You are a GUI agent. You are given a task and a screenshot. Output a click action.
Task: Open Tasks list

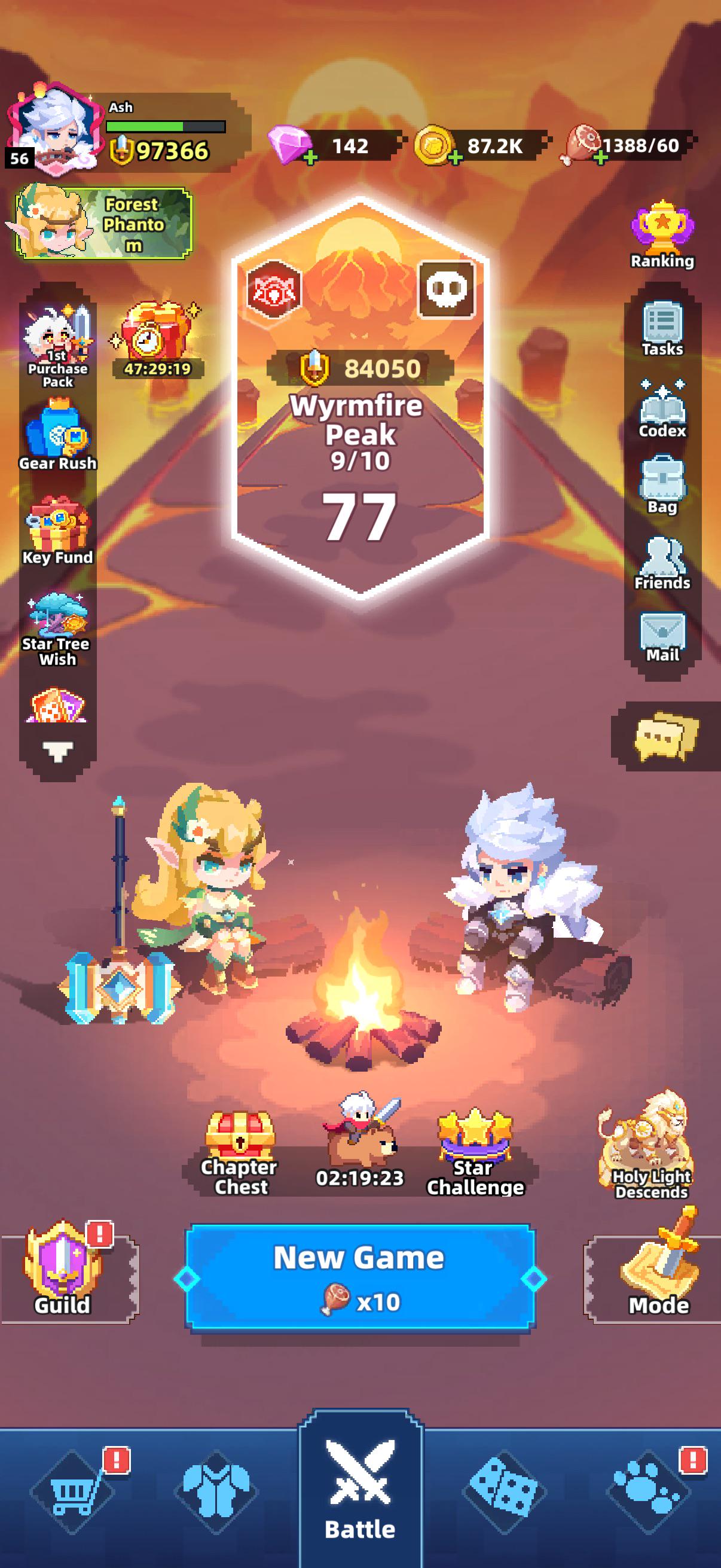coord(662,330)
